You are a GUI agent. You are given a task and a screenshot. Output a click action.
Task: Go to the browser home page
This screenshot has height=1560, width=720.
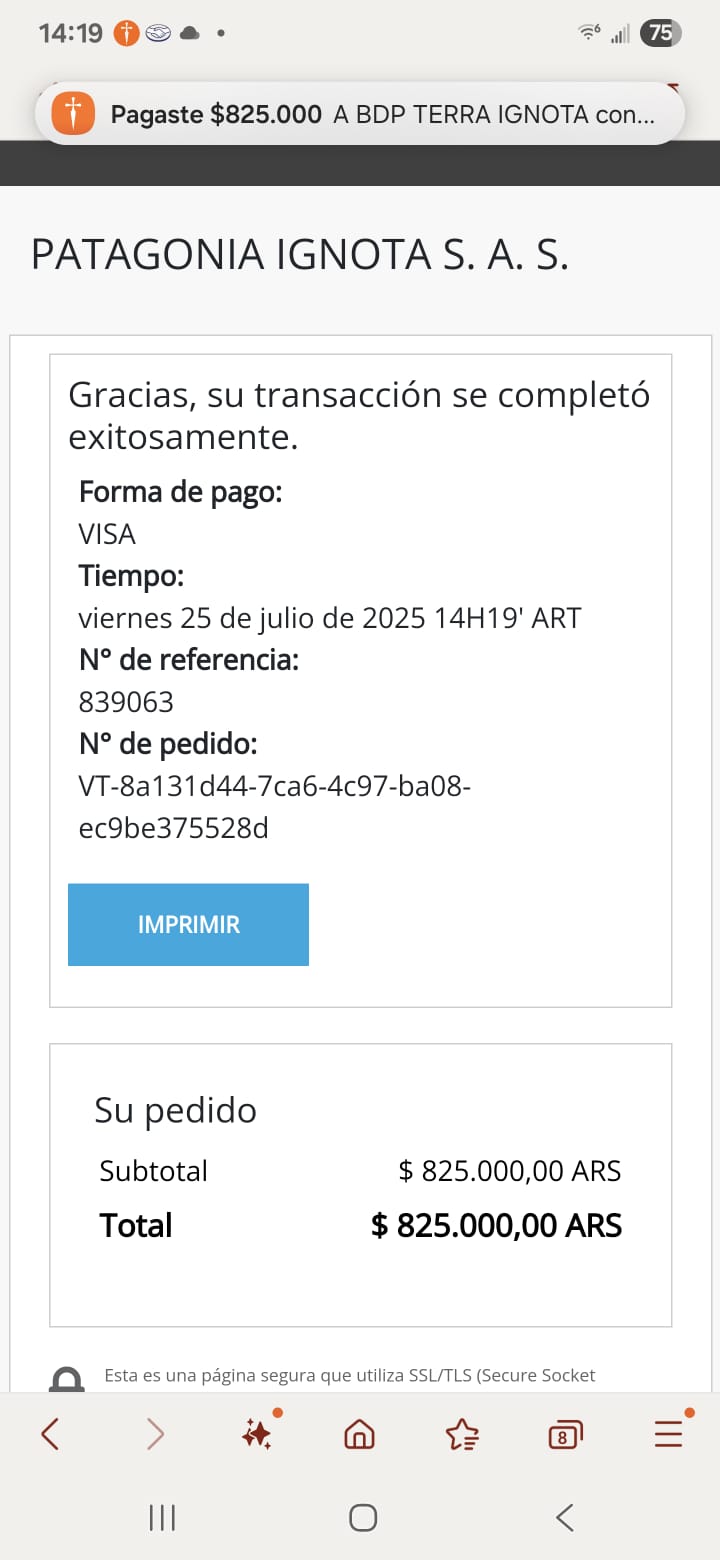tap(359, 1435)
